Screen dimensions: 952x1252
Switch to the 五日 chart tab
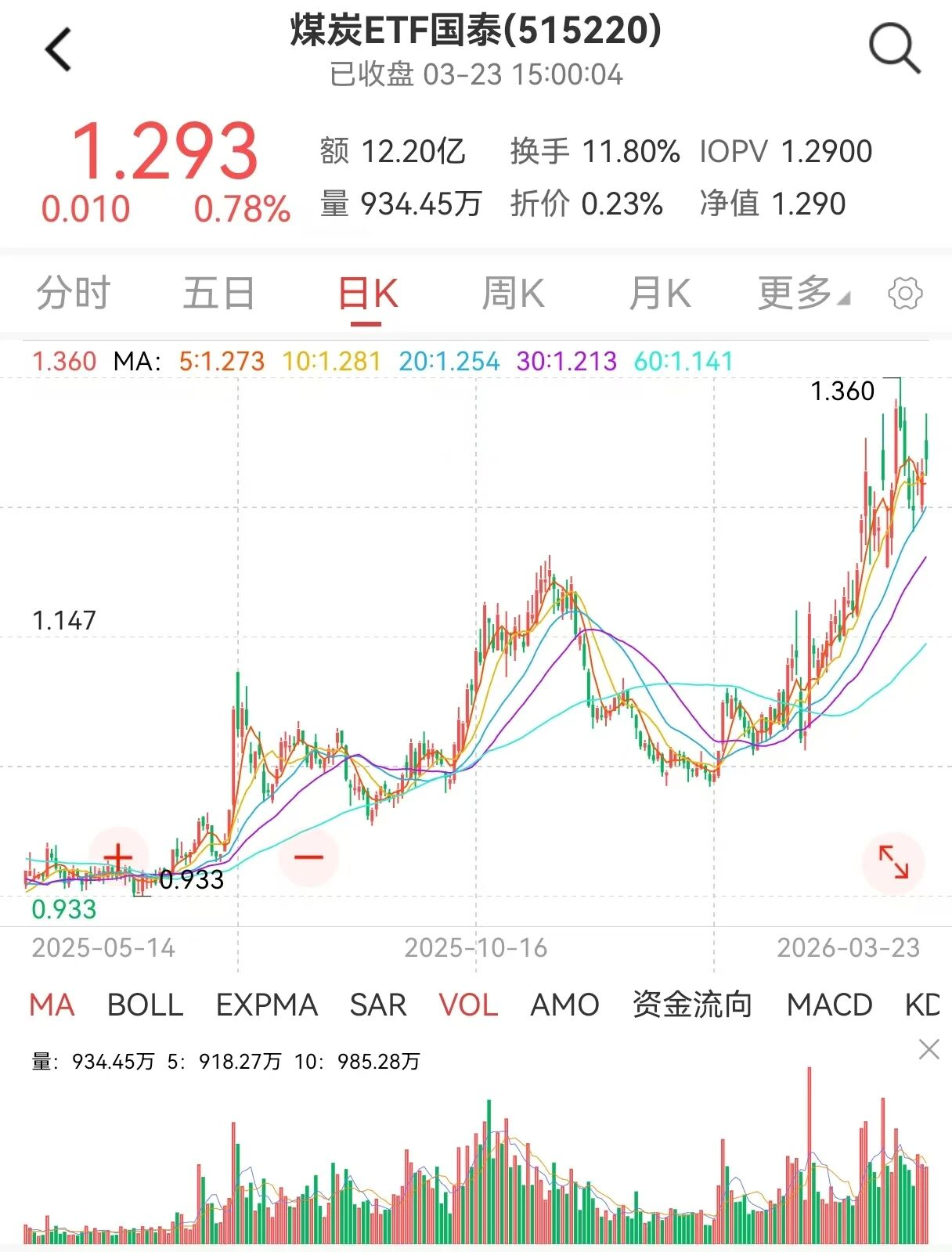click(x=219, y=294)
